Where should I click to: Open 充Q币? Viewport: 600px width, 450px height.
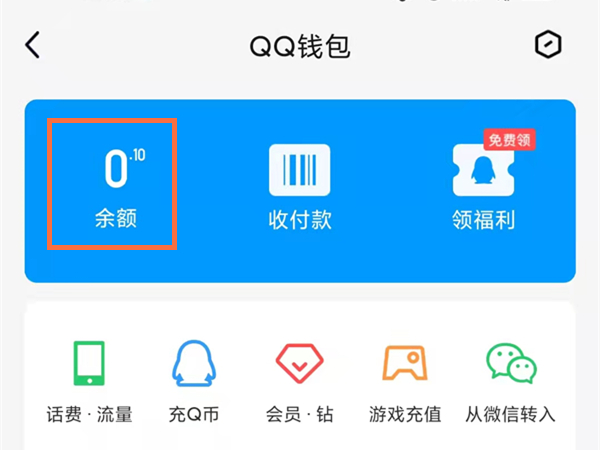pos(195,380)
